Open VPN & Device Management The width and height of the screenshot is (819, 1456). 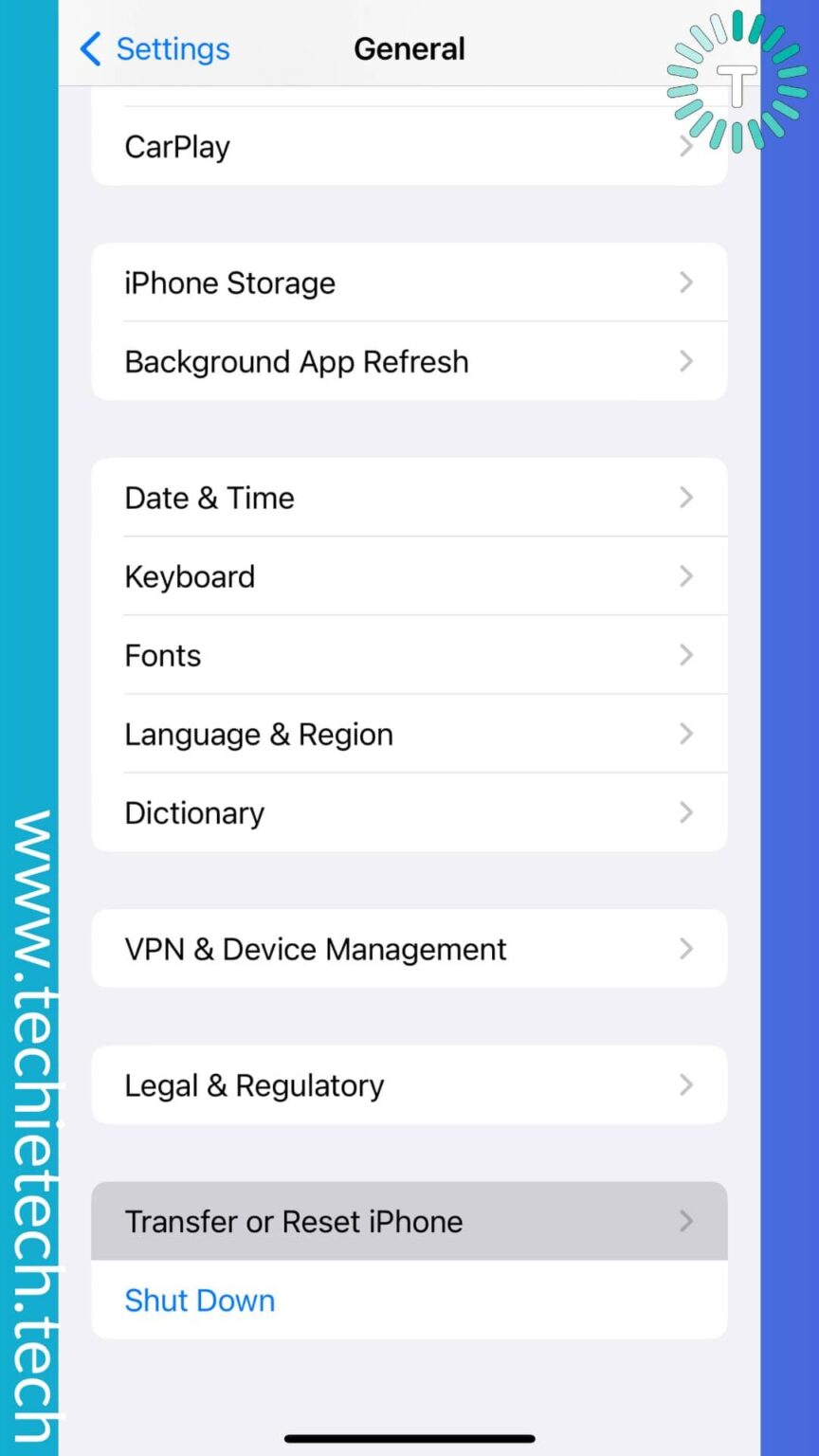point(409,949)
